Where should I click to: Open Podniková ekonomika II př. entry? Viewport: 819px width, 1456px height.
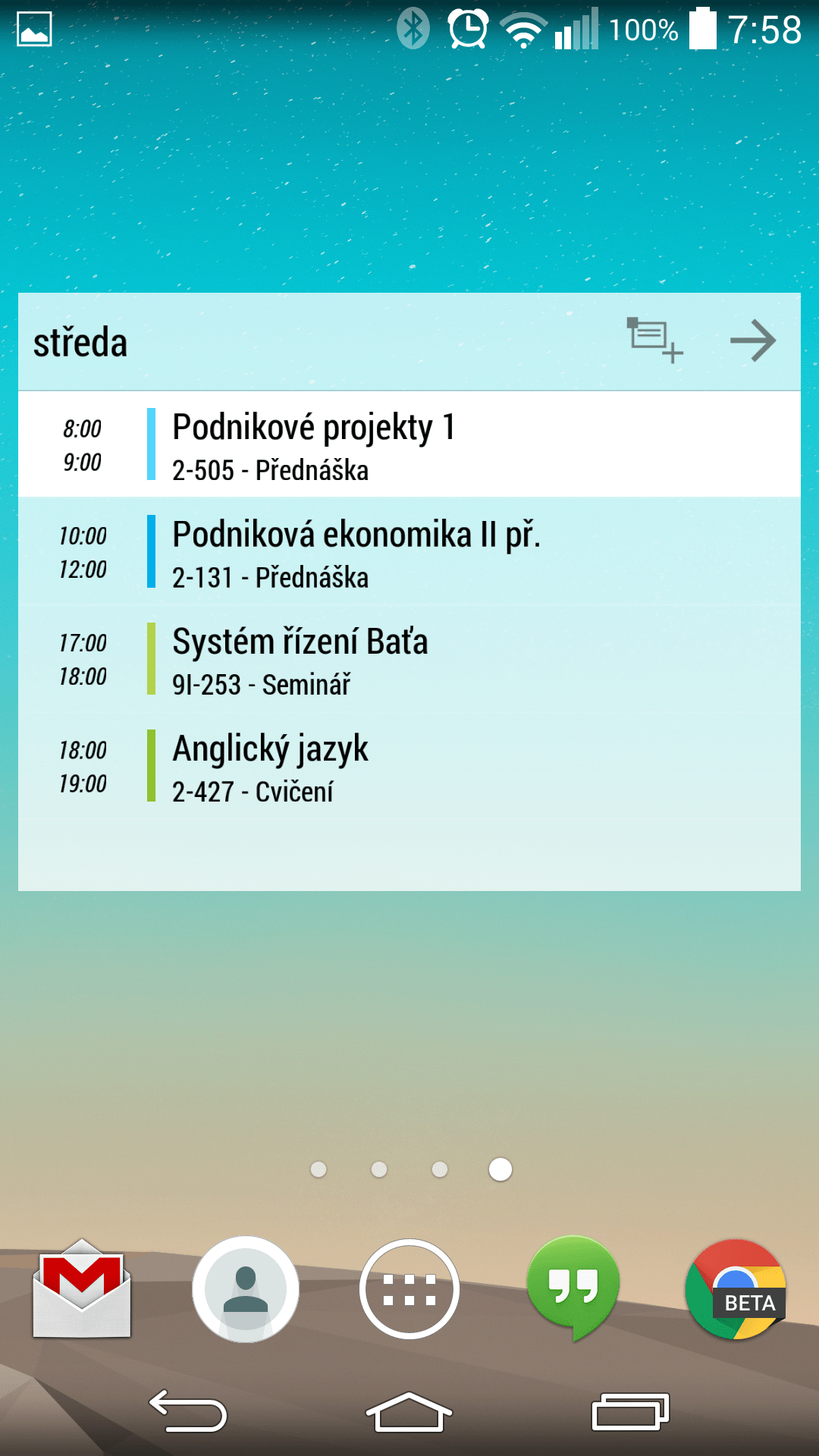(409, 552)
